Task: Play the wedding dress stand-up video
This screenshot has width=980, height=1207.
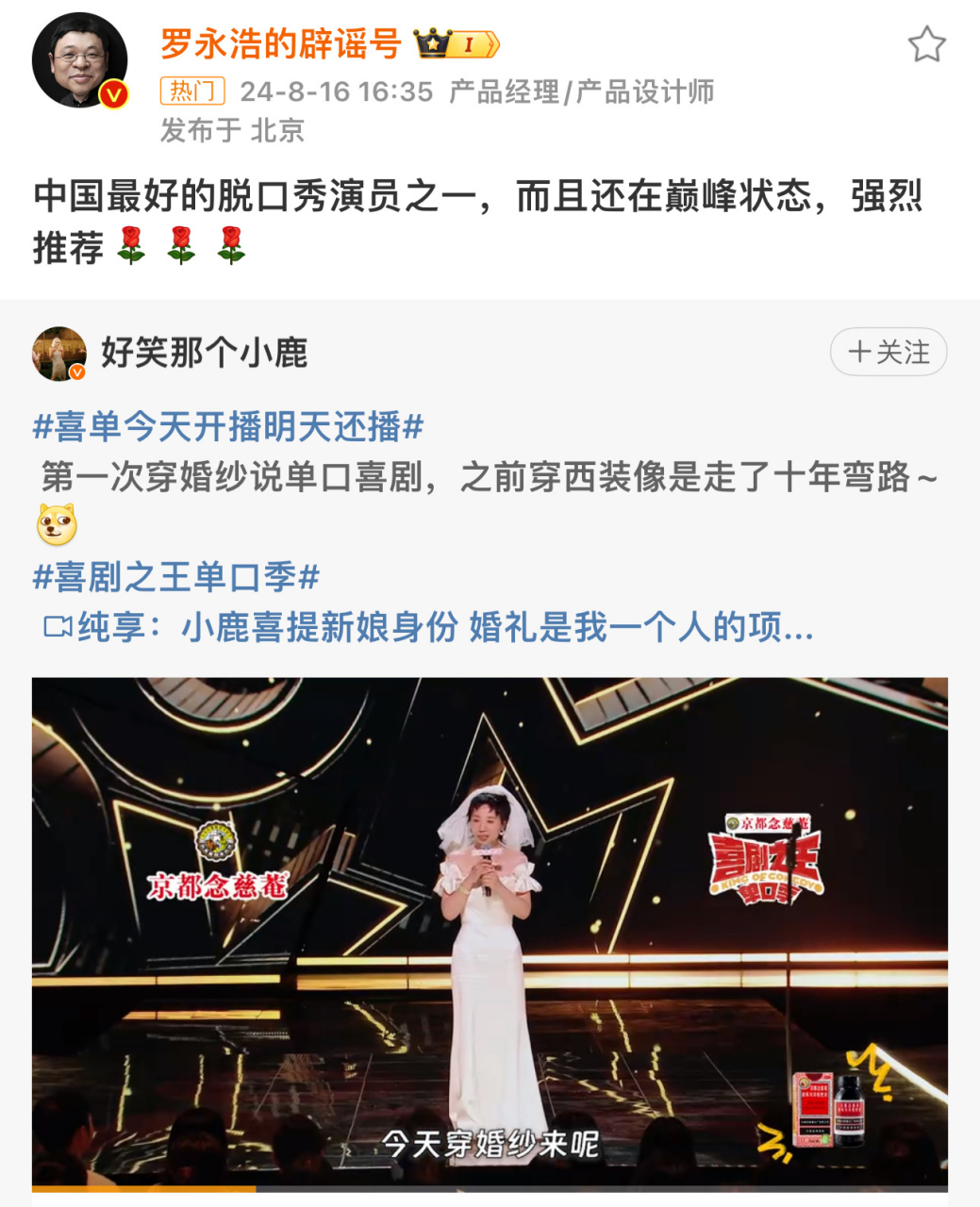Action: pyautogui.click(x=490, y=930)
